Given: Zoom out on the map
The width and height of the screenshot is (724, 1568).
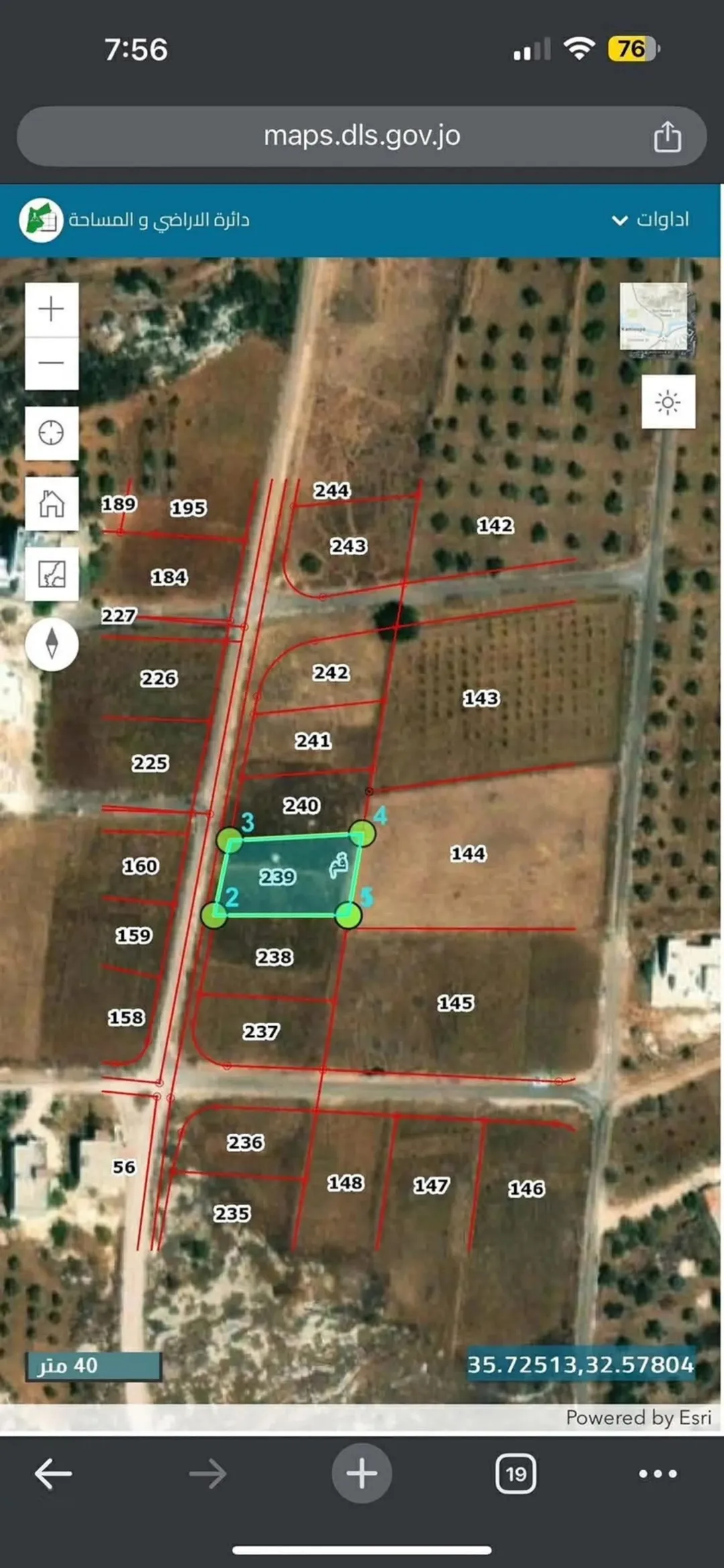Looking at the screenshot, I should [x=52, y=363].
